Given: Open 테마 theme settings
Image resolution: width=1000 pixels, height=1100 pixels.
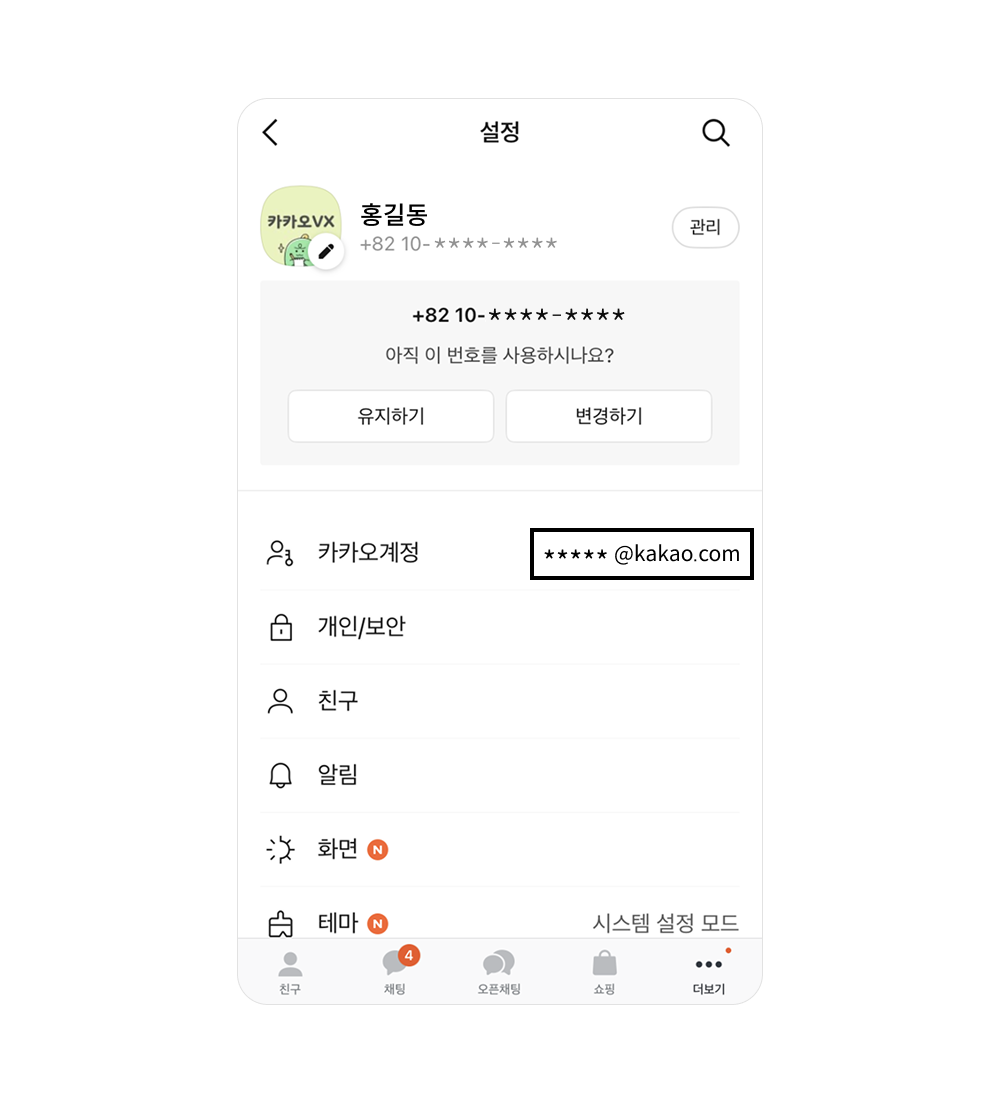Looking at the screenshot, I should tap(338, 922).
